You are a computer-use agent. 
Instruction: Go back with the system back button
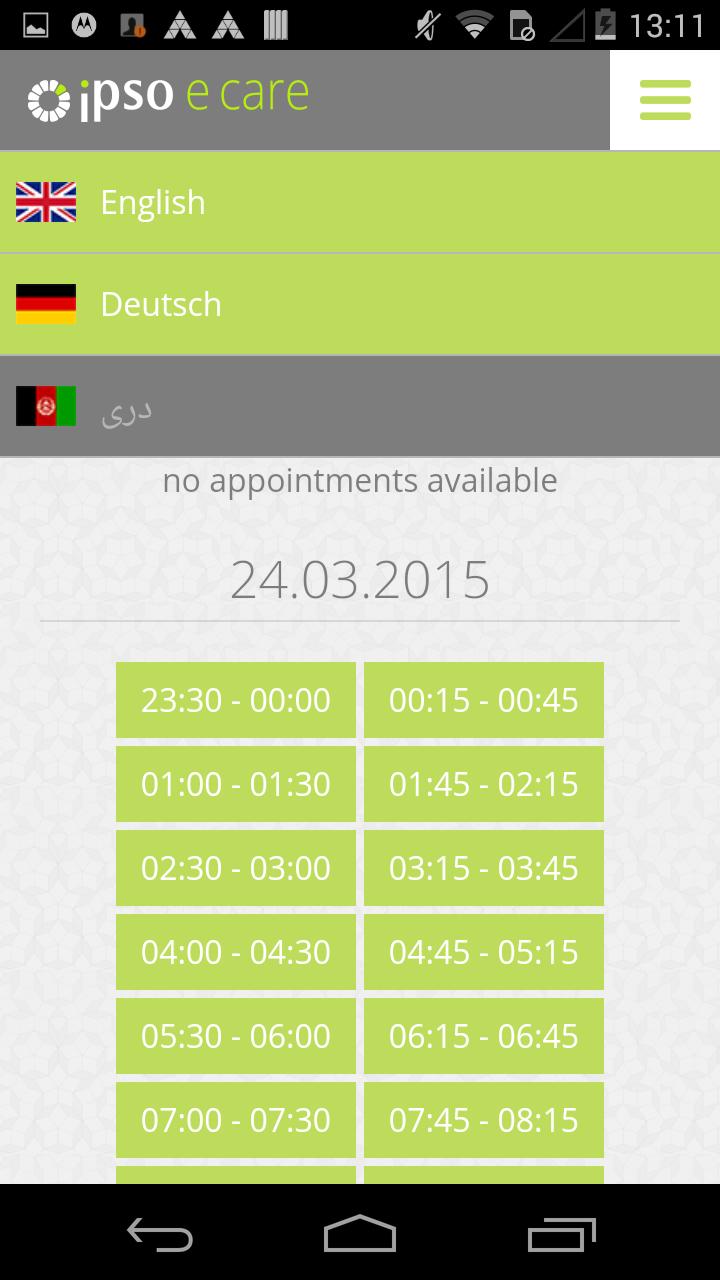point(160,1234)
